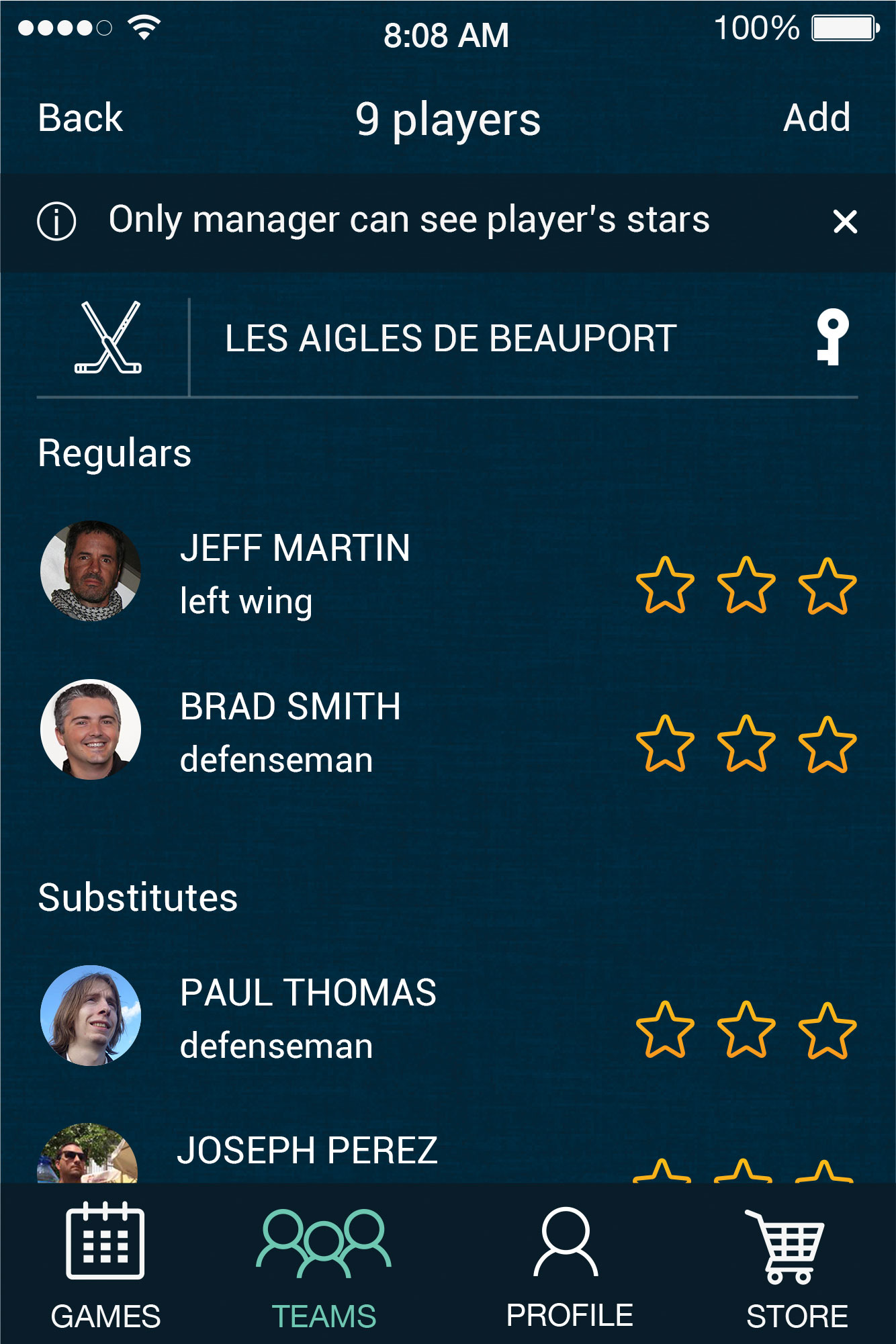Give Brad Smith one star
This screenshot has width=896, height=1344.
(664, 744)
